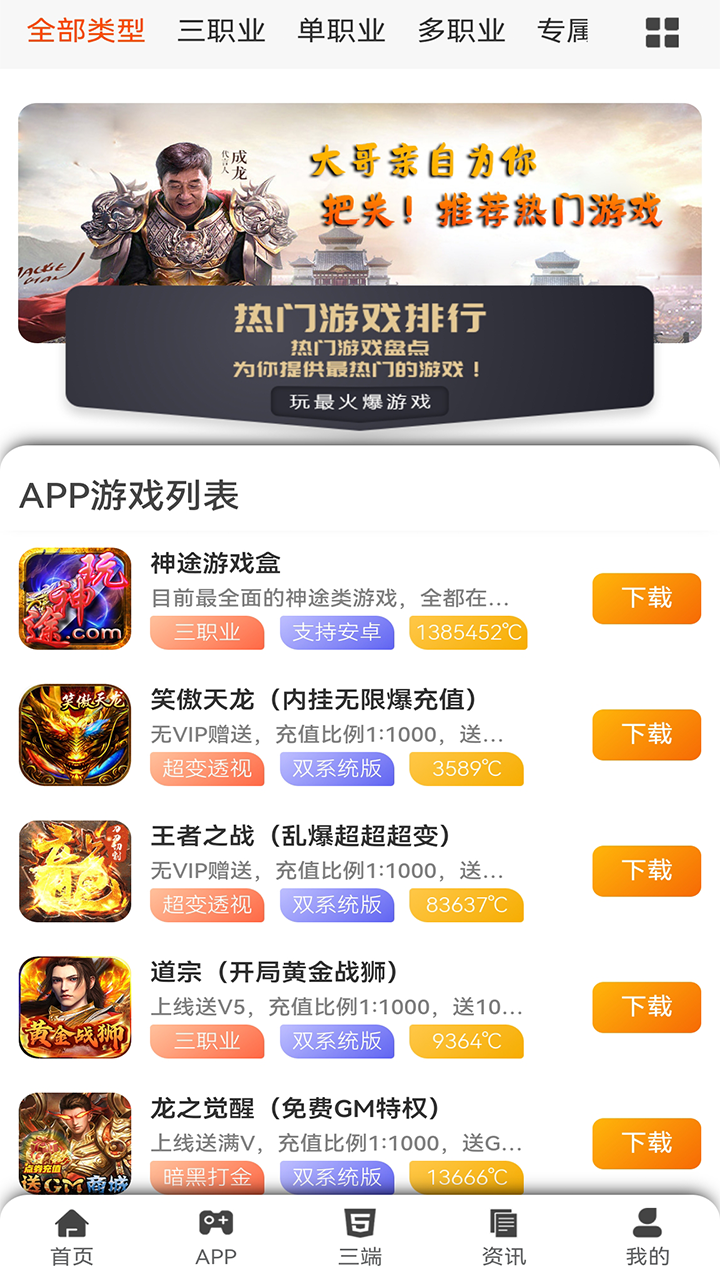
Task: Switch to the 三职业 tab
Action: point(221,31)
